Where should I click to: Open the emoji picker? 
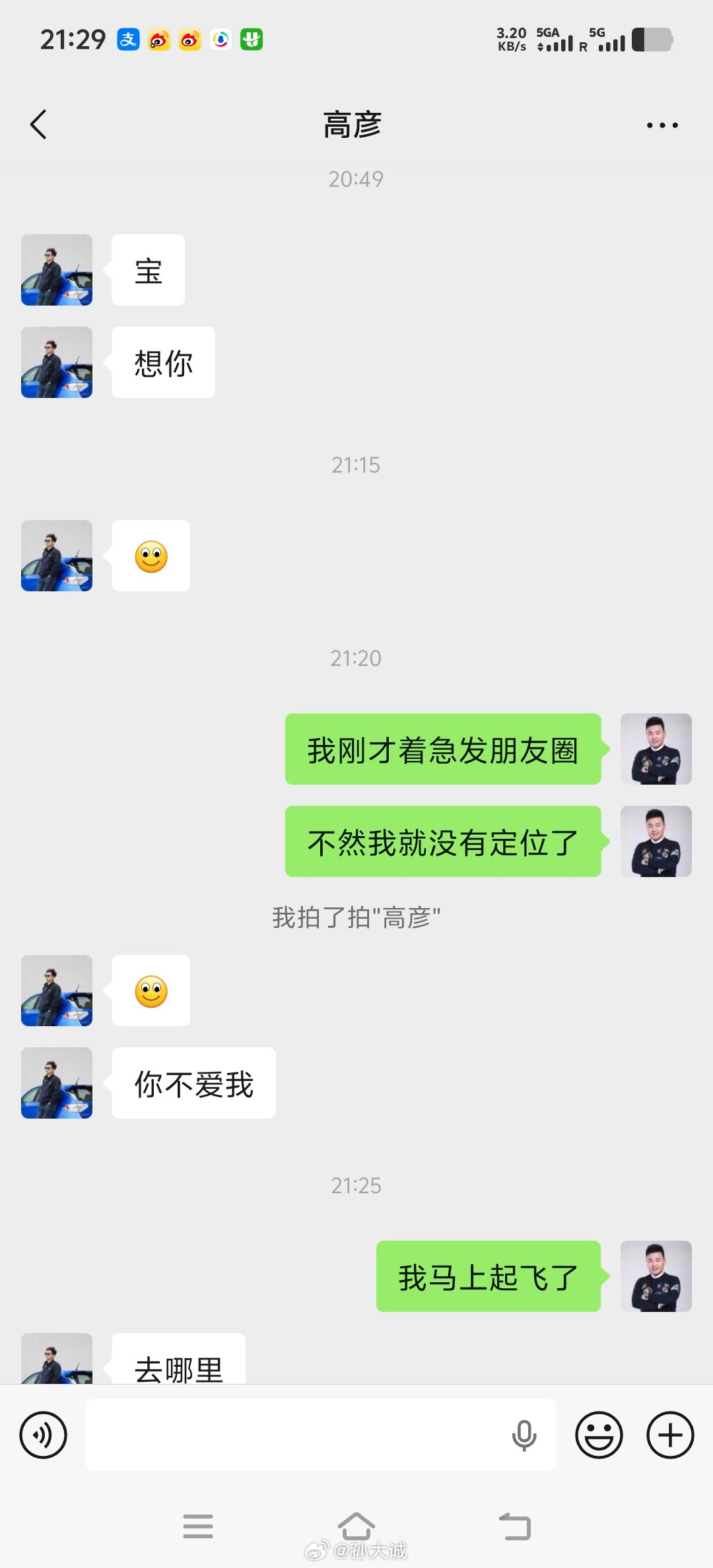point(597,1435)
